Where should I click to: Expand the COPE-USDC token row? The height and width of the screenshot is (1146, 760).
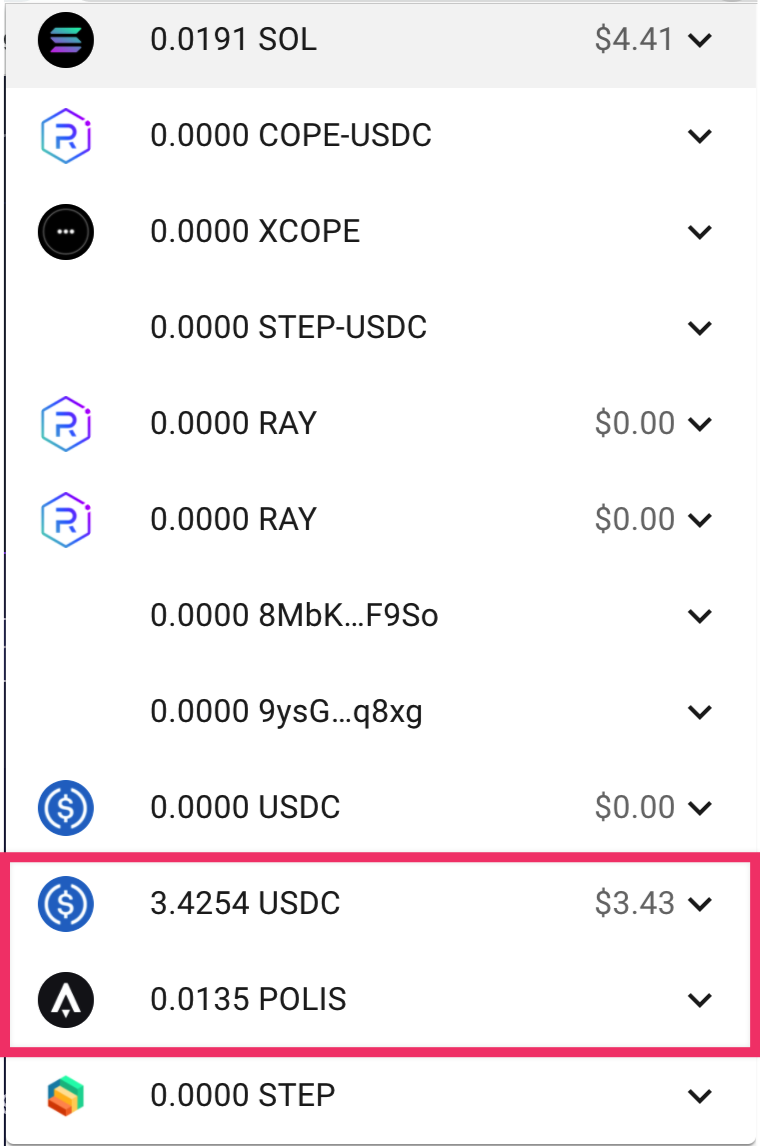[x=700, y=136]
